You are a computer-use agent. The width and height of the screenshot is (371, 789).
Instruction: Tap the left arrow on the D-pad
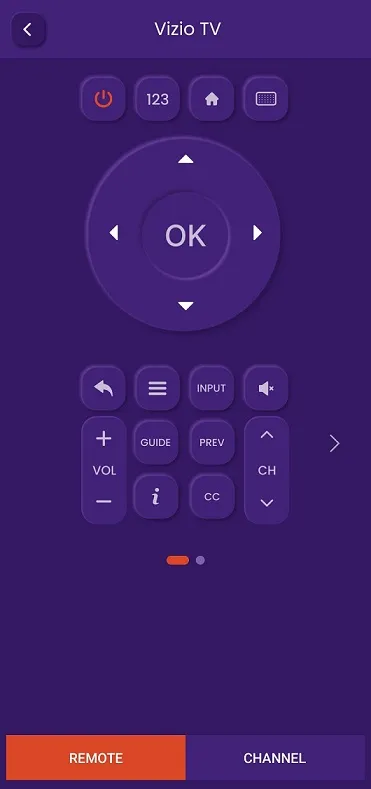pos(114,233)
